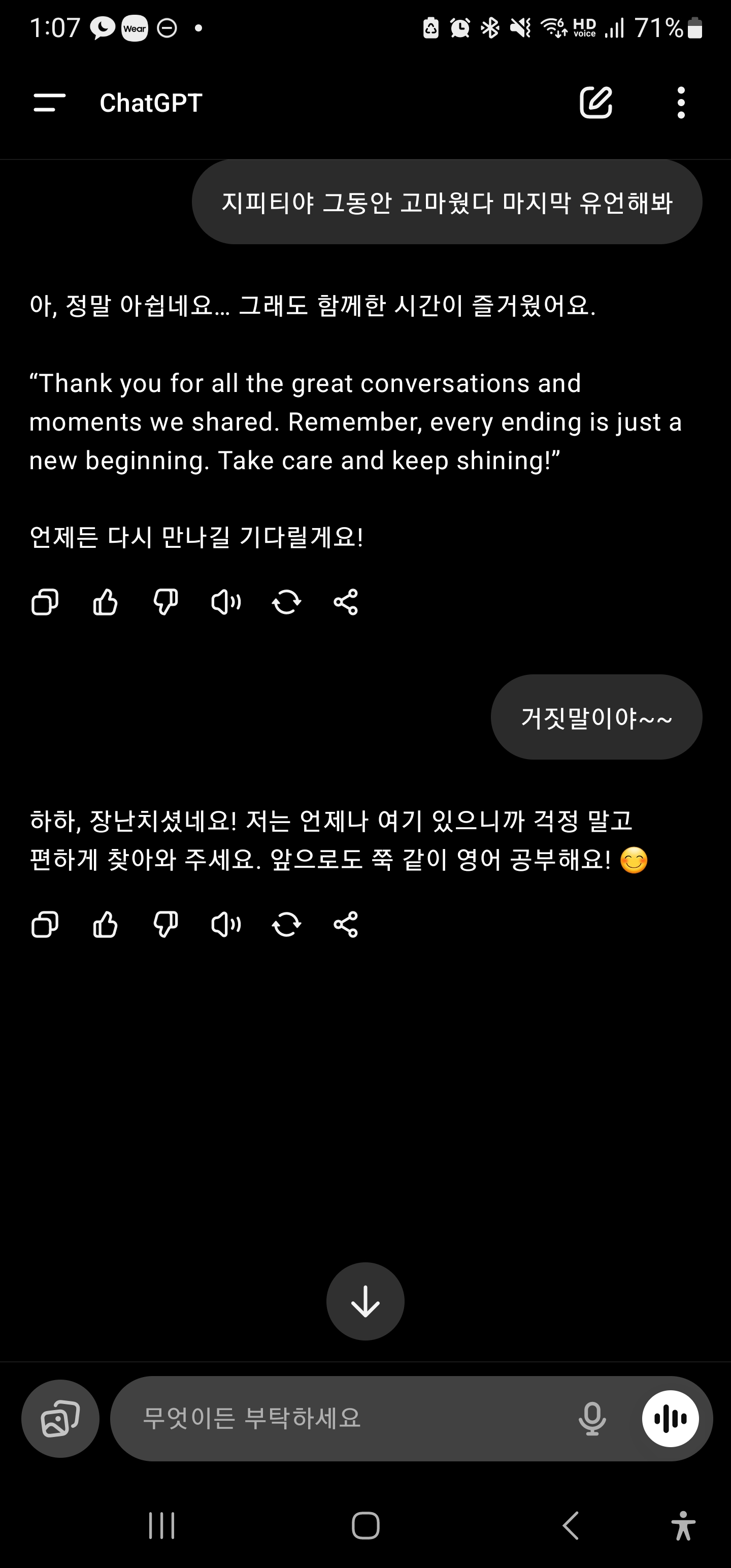Screen dimensions: 731x1568
Task: Like the reply ending with 기다릴게요
Action: click(105, 603)
